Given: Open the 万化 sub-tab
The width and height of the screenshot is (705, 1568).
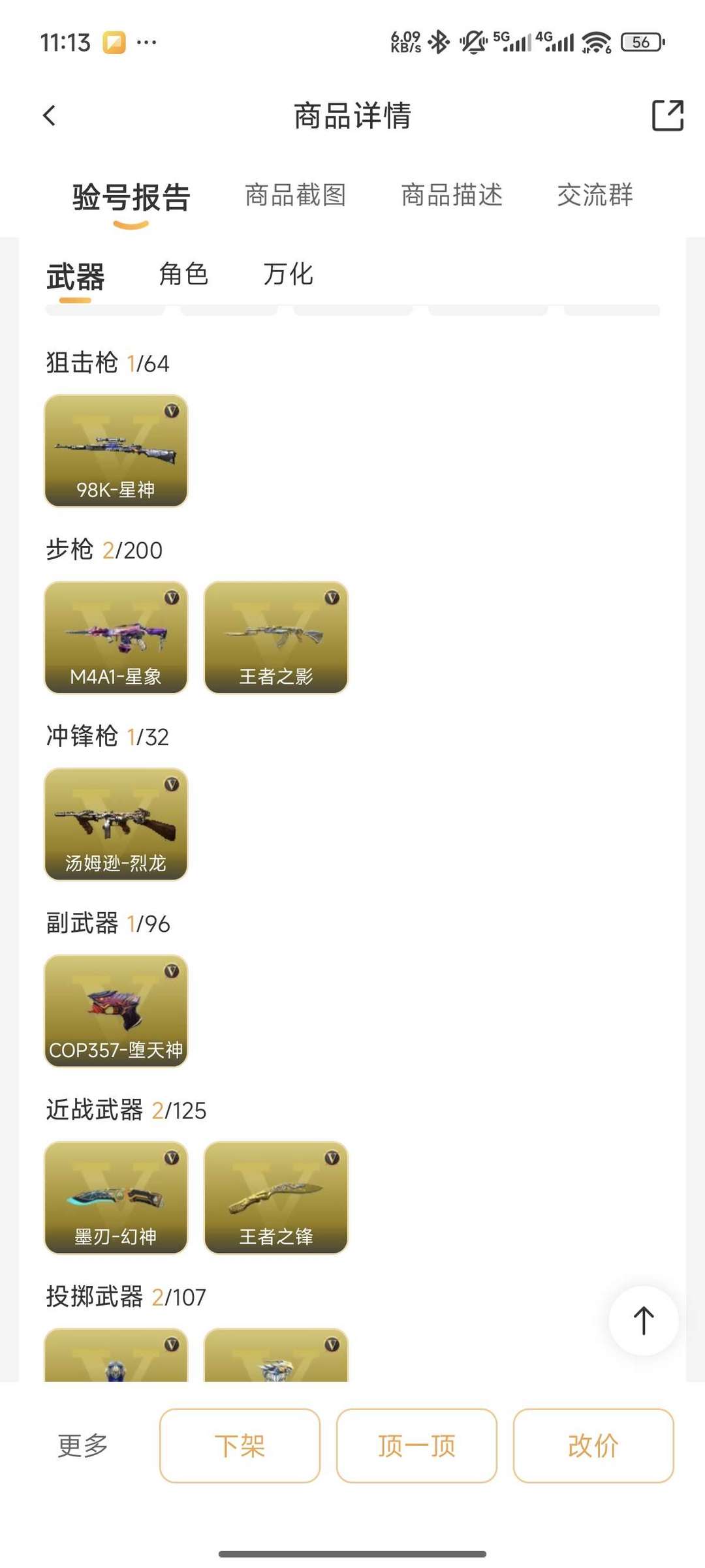Looking at the screenshot, I should 288,274.
